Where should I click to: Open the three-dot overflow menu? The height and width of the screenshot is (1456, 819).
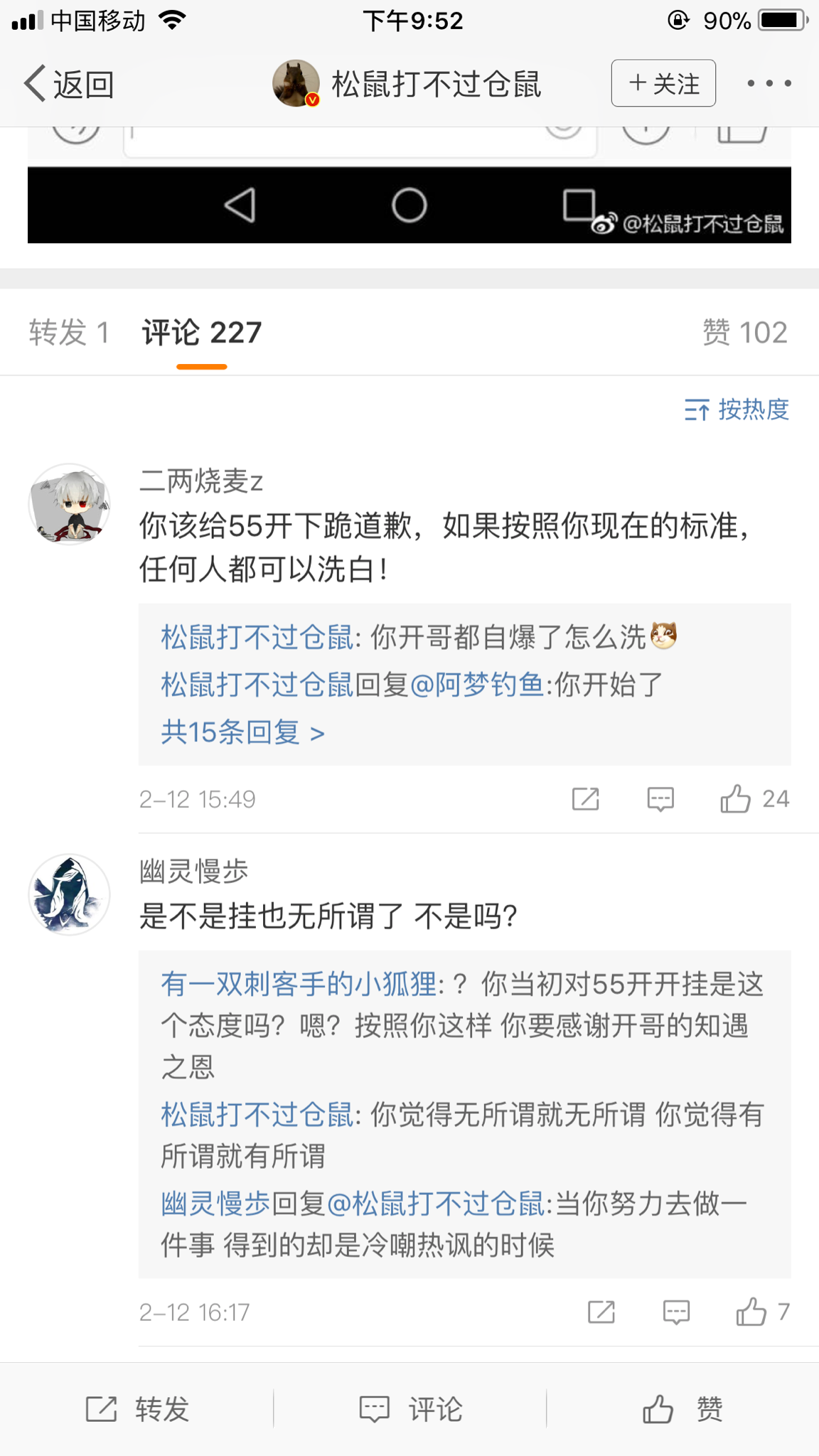tap(769, 83)
